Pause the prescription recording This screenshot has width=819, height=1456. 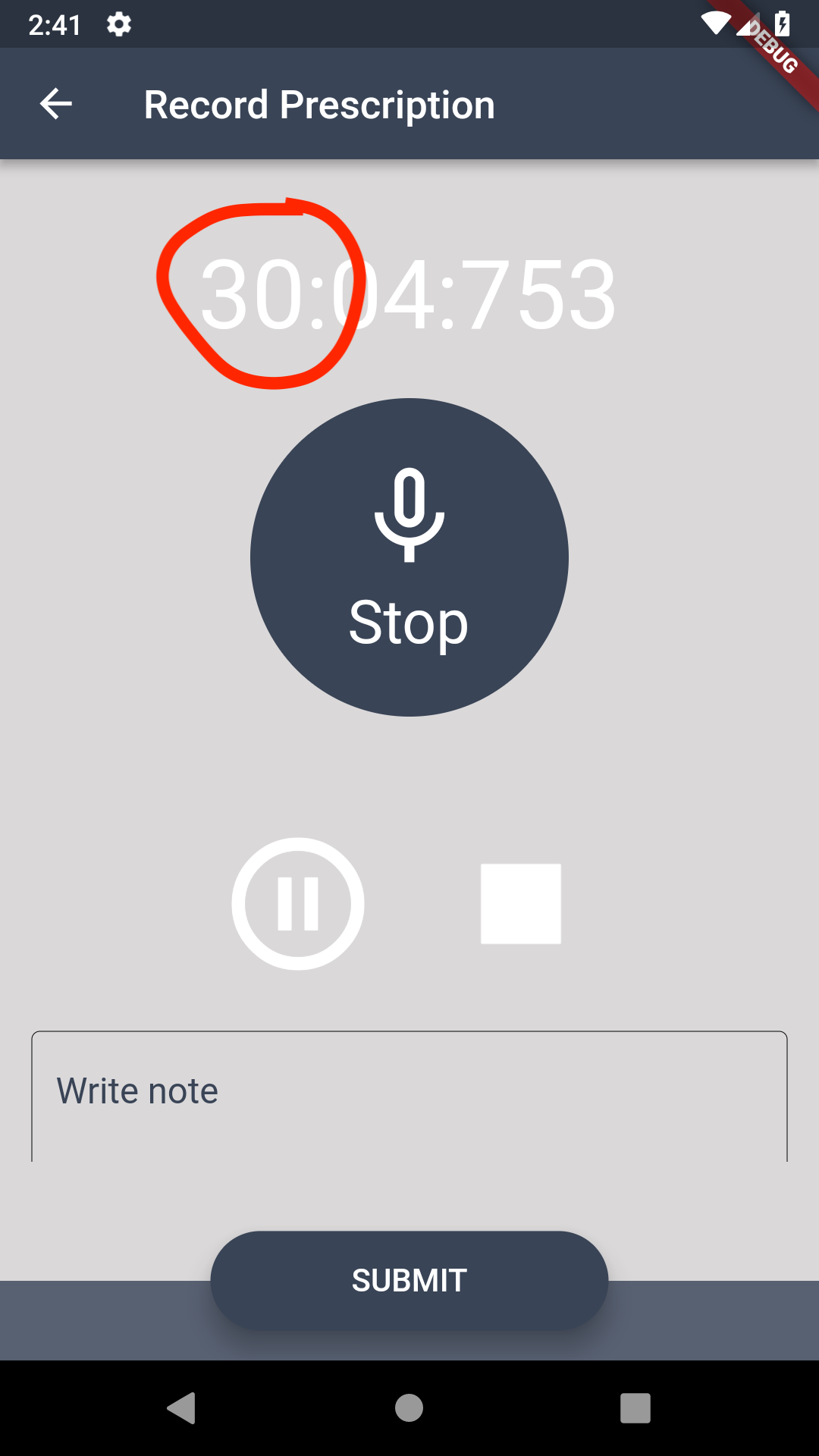coord(297,903)
